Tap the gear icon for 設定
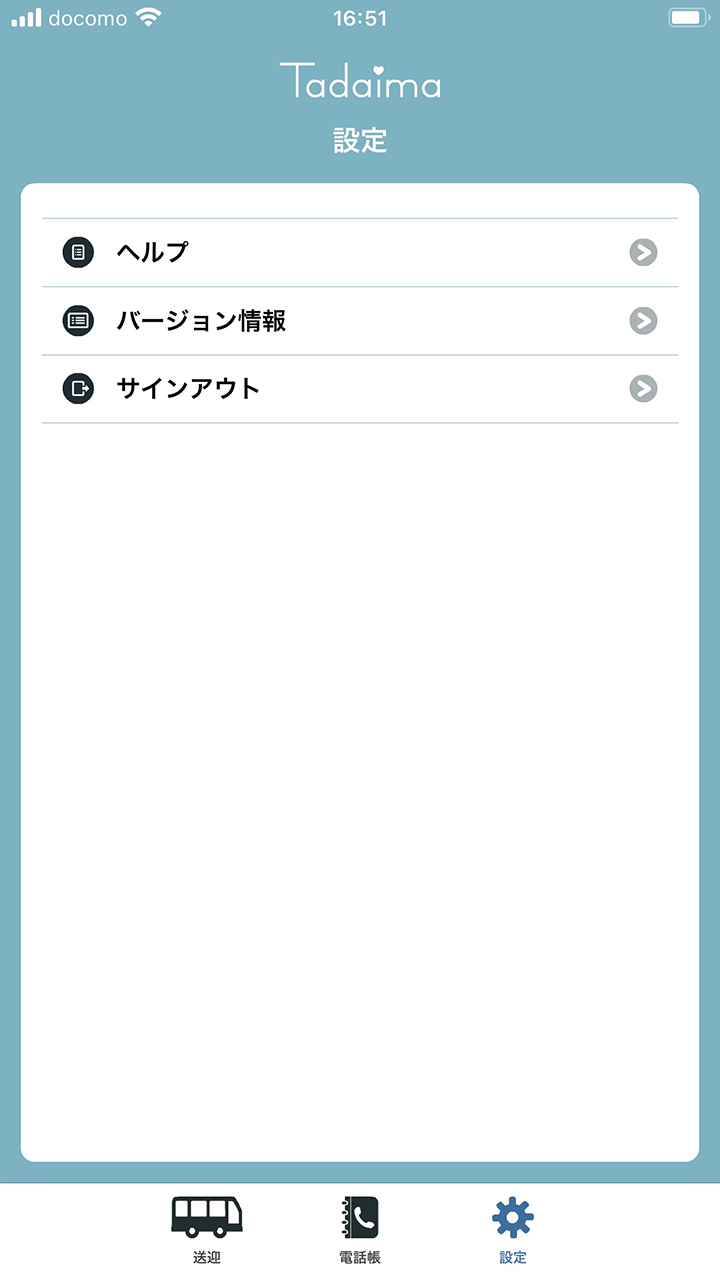This screenshot has height=1280, width=720. pos(512,1213)
